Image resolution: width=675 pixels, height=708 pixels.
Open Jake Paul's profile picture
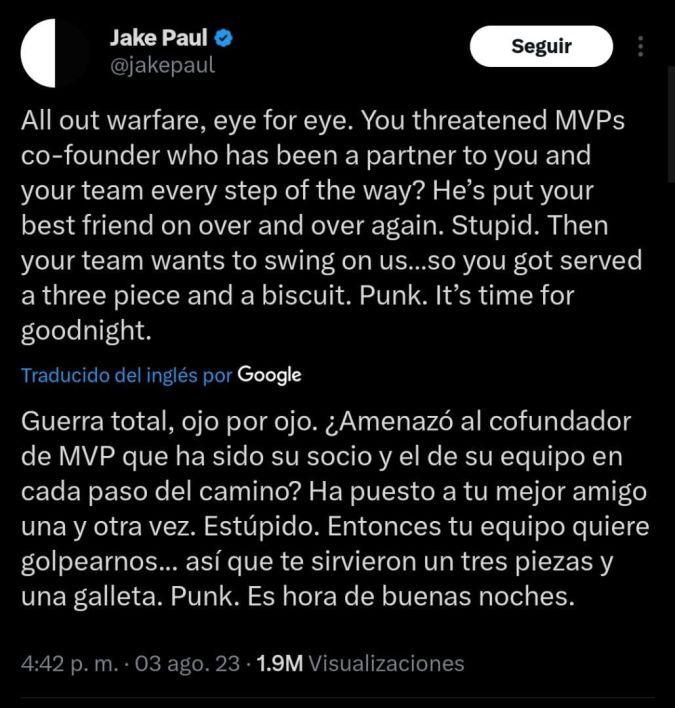[54, 53]
